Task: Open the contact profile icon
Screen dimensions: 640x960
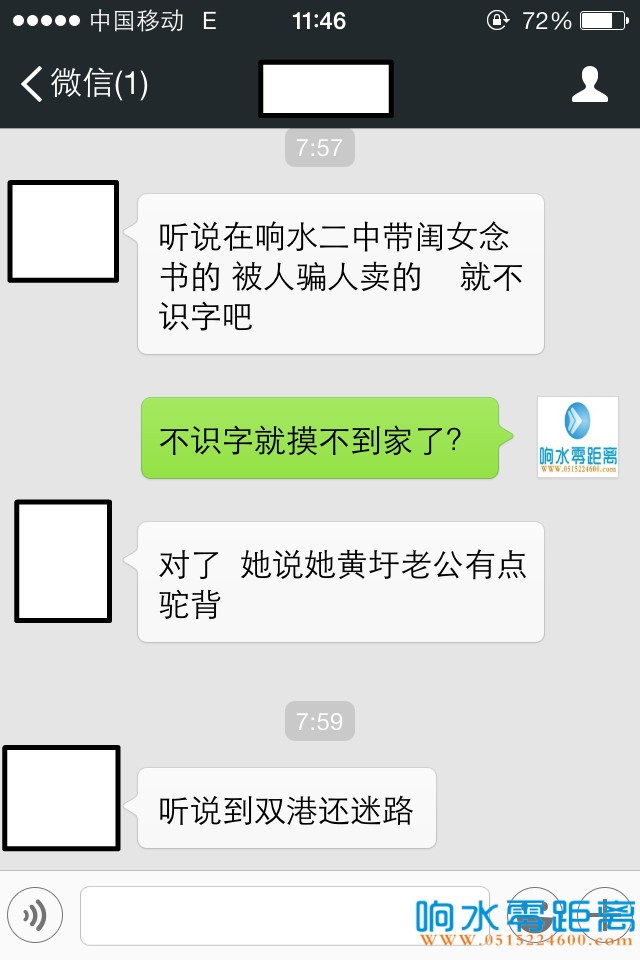Action: (589, 84)
